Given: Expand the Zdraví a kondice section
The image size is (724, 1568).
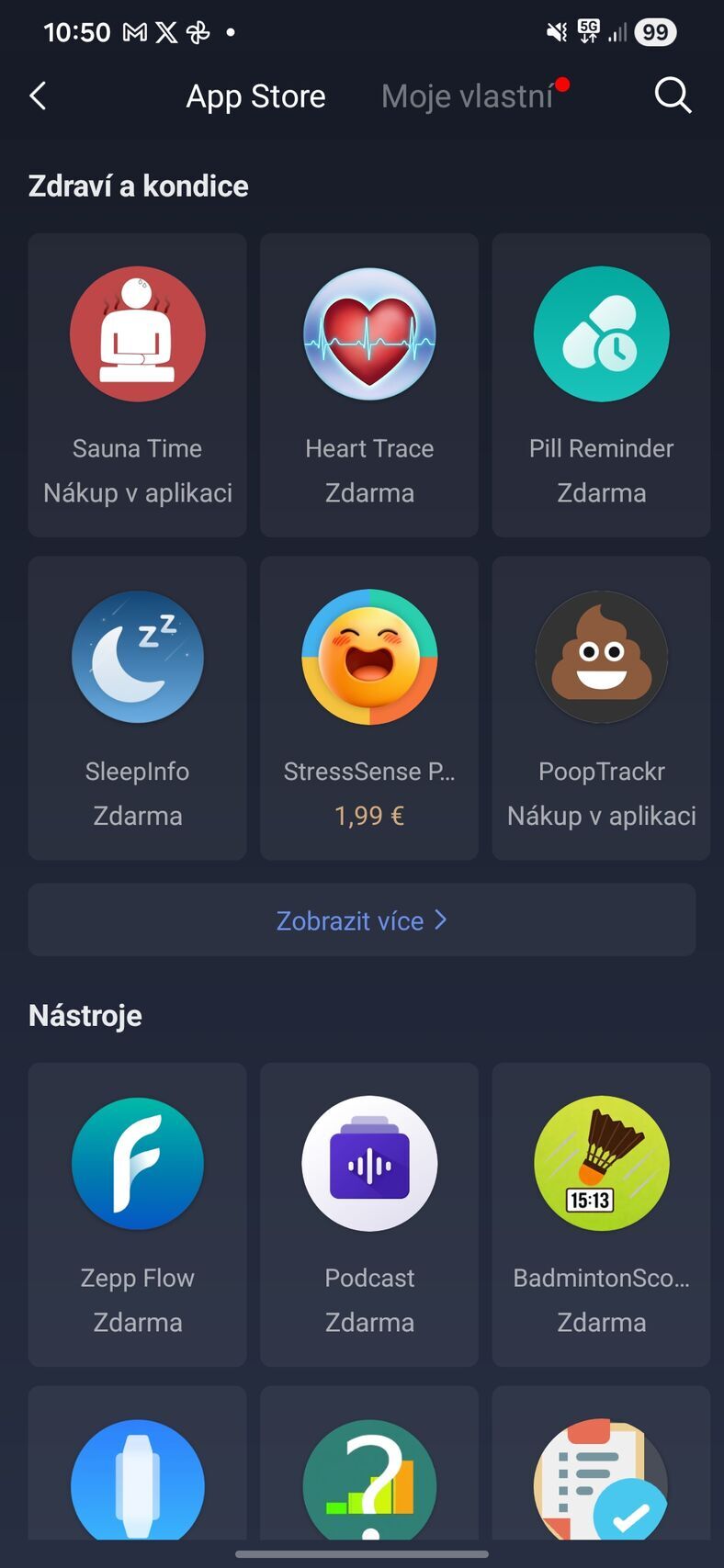Looking at the screenshot, I should click(139, 186).
